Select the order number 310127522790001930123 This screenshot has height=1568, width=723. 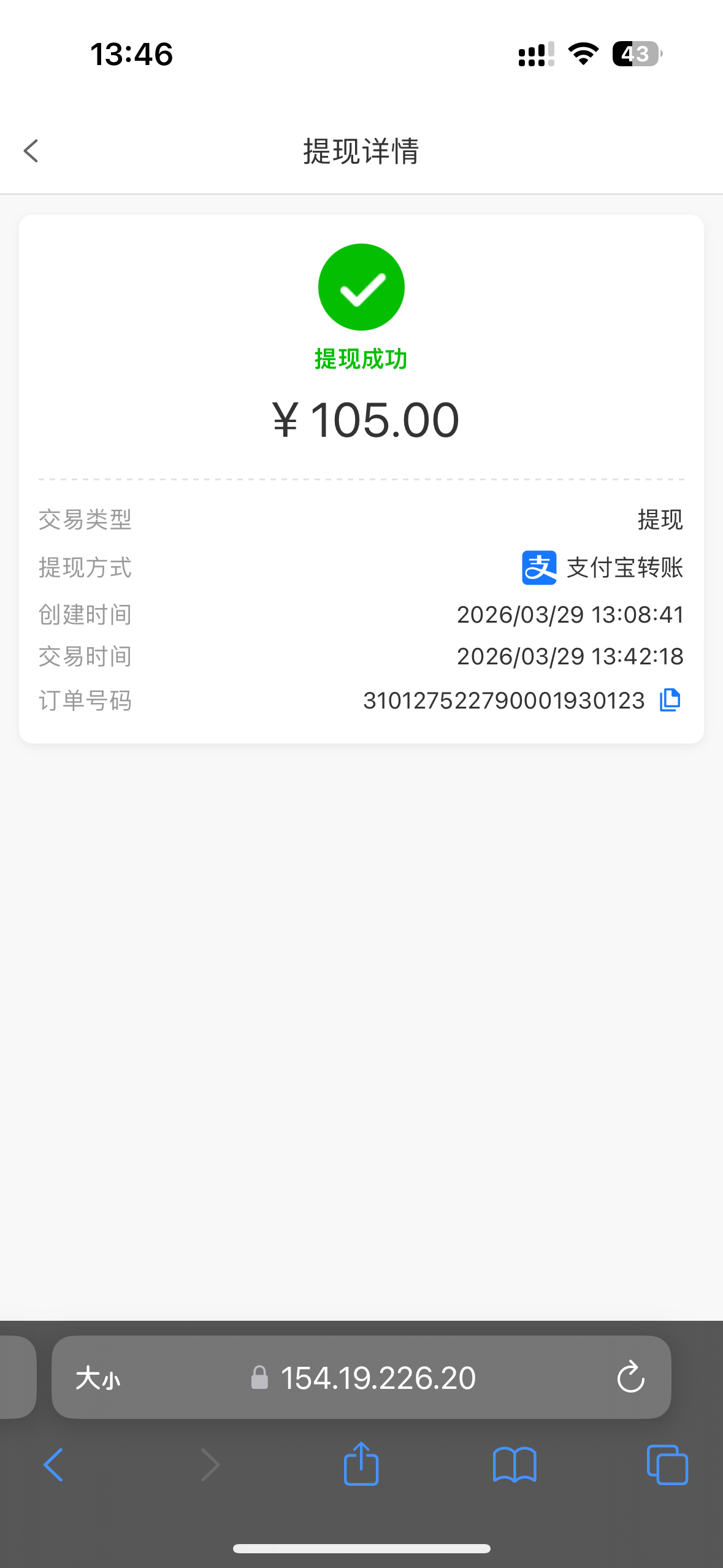coord(504,700)
